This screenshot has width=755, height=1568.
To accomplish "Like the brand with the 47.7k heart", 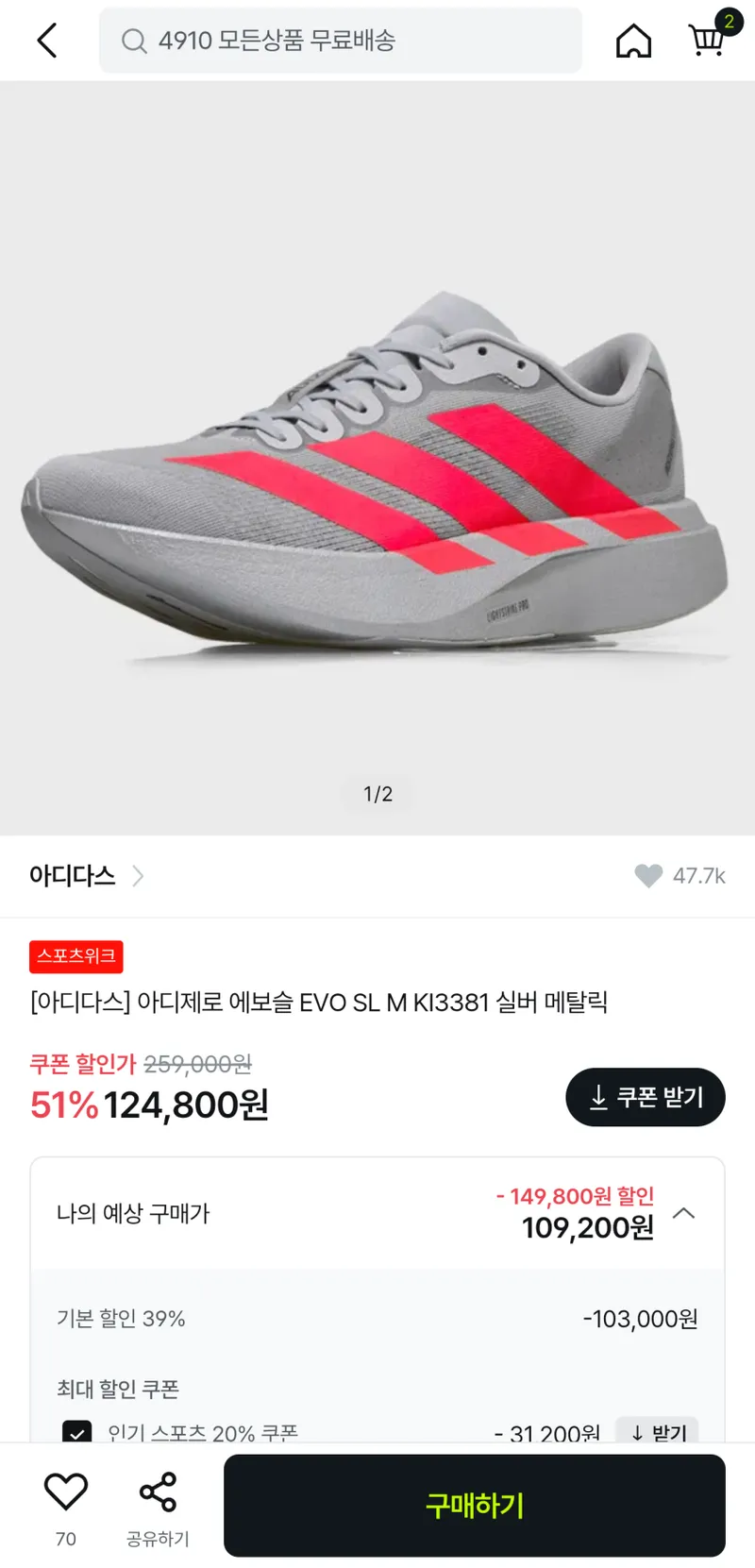I will point(648,876).
